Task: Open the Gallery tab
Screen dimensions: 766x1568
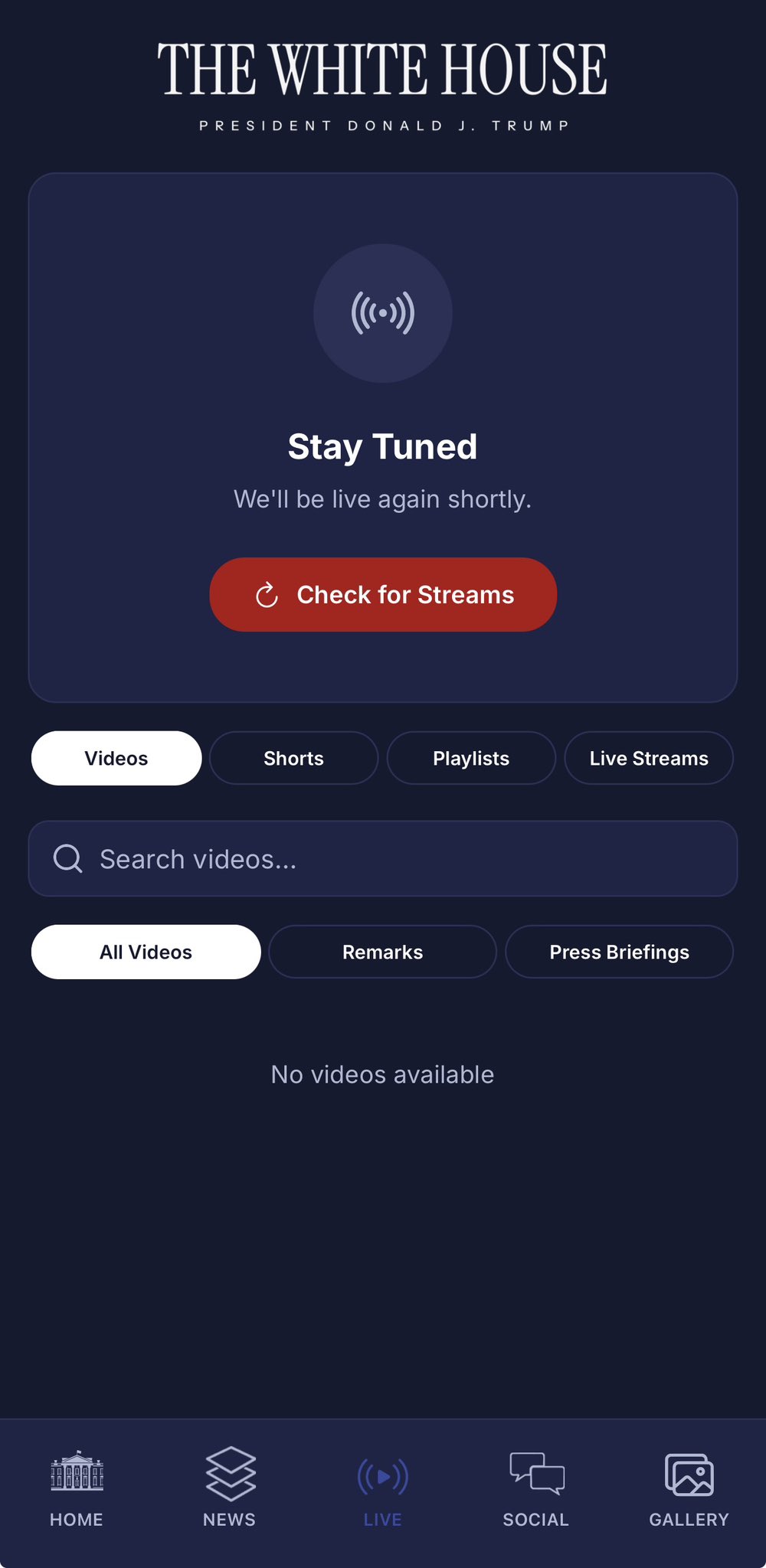Action: point(689,1487)
